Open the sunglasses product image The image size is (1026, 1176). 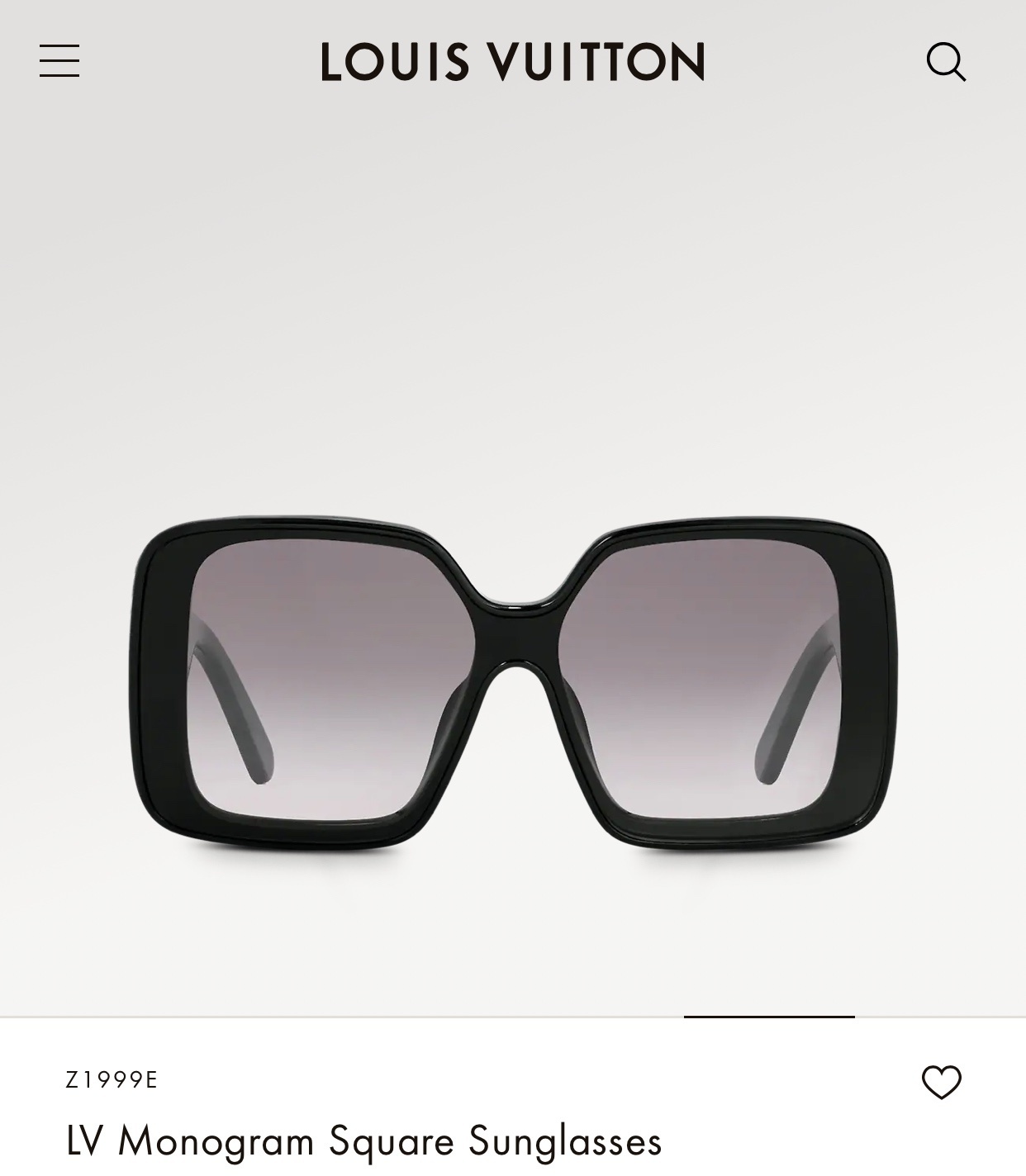point(512,685)
